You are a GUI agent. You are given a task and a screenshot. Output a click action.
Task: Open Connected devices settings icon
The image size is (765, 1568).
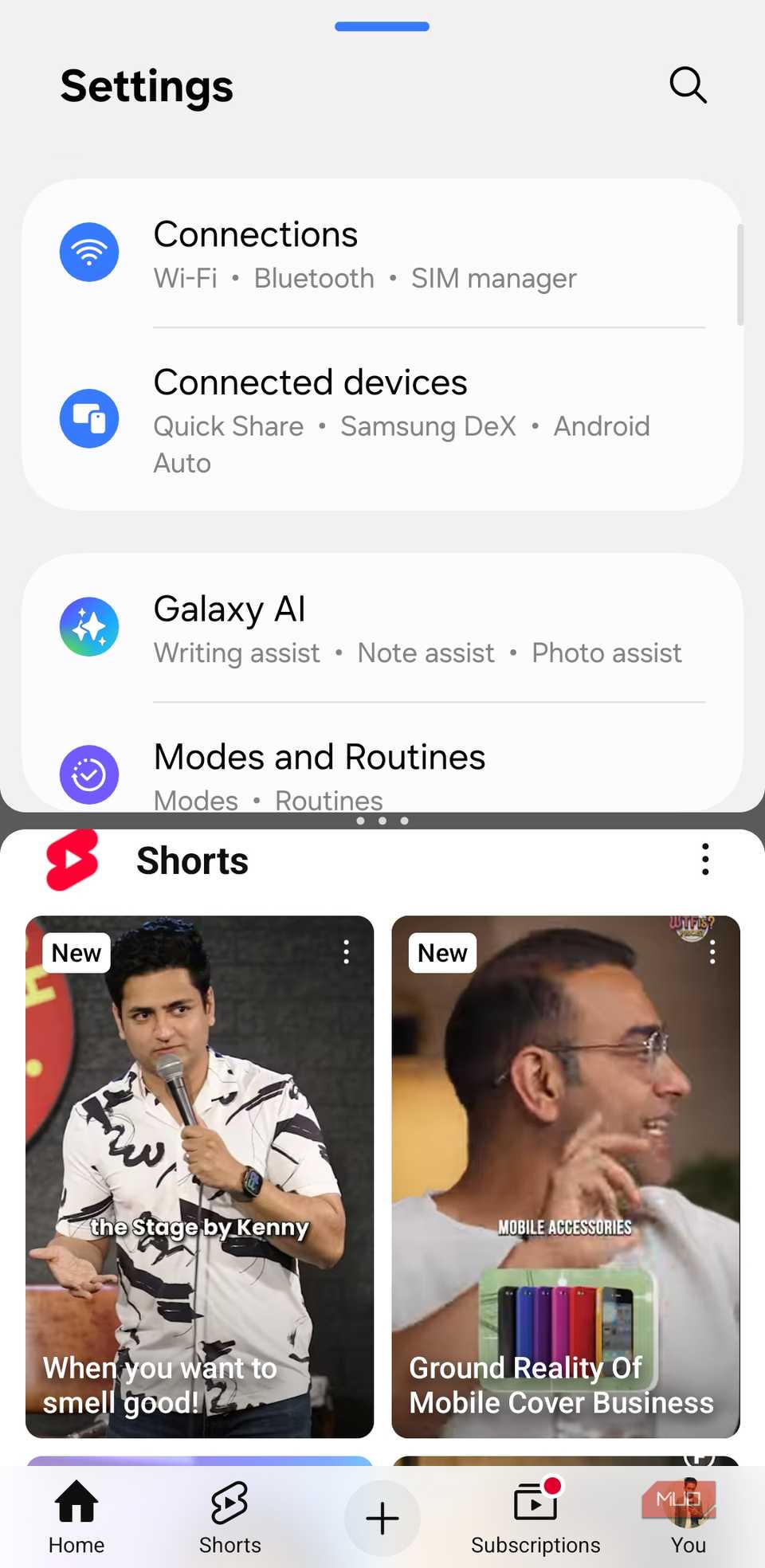(x=88, y=418)
